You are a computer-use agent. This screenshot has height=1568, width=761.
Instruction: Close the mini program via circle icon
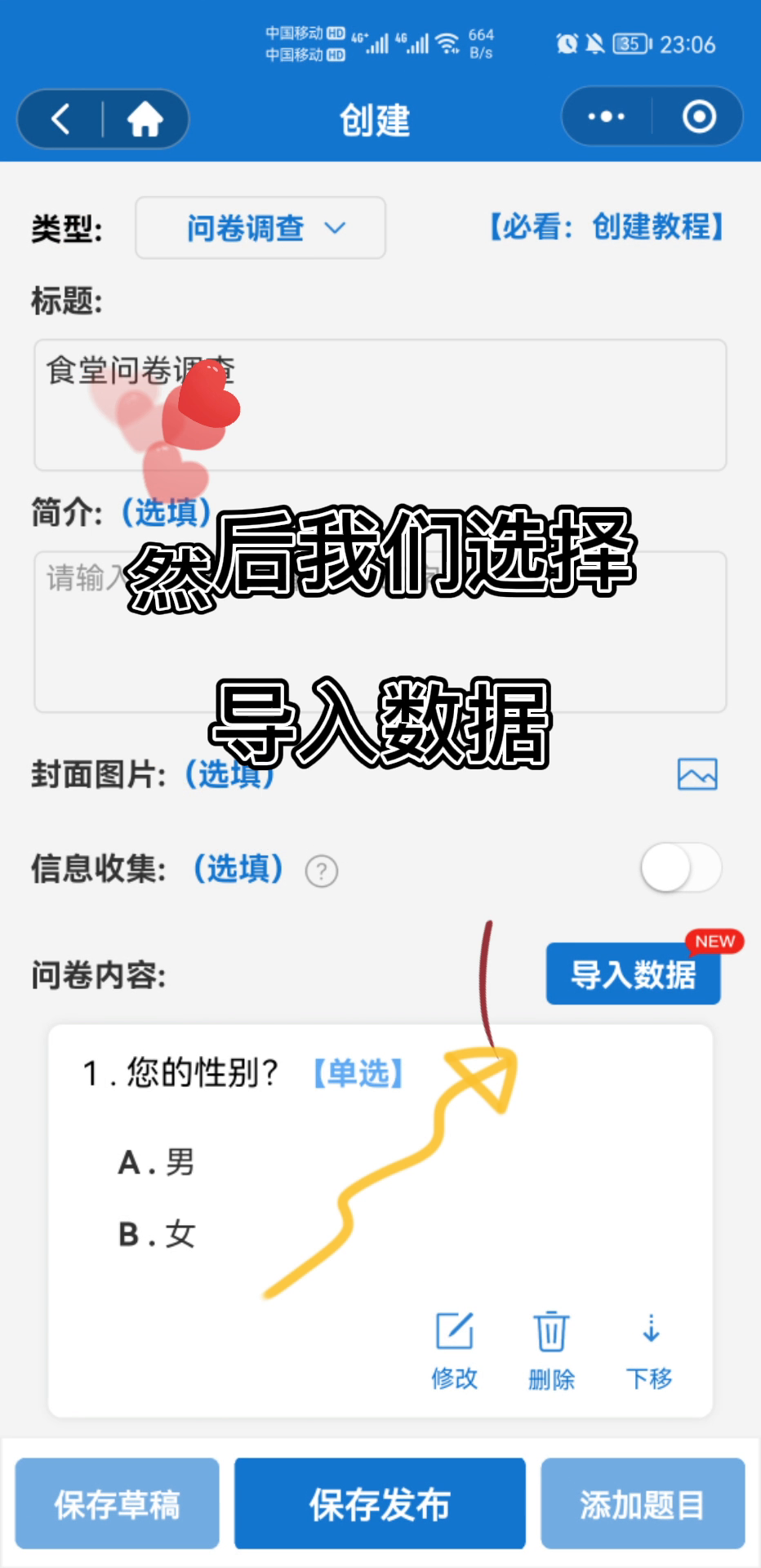[x=699, y=117]
